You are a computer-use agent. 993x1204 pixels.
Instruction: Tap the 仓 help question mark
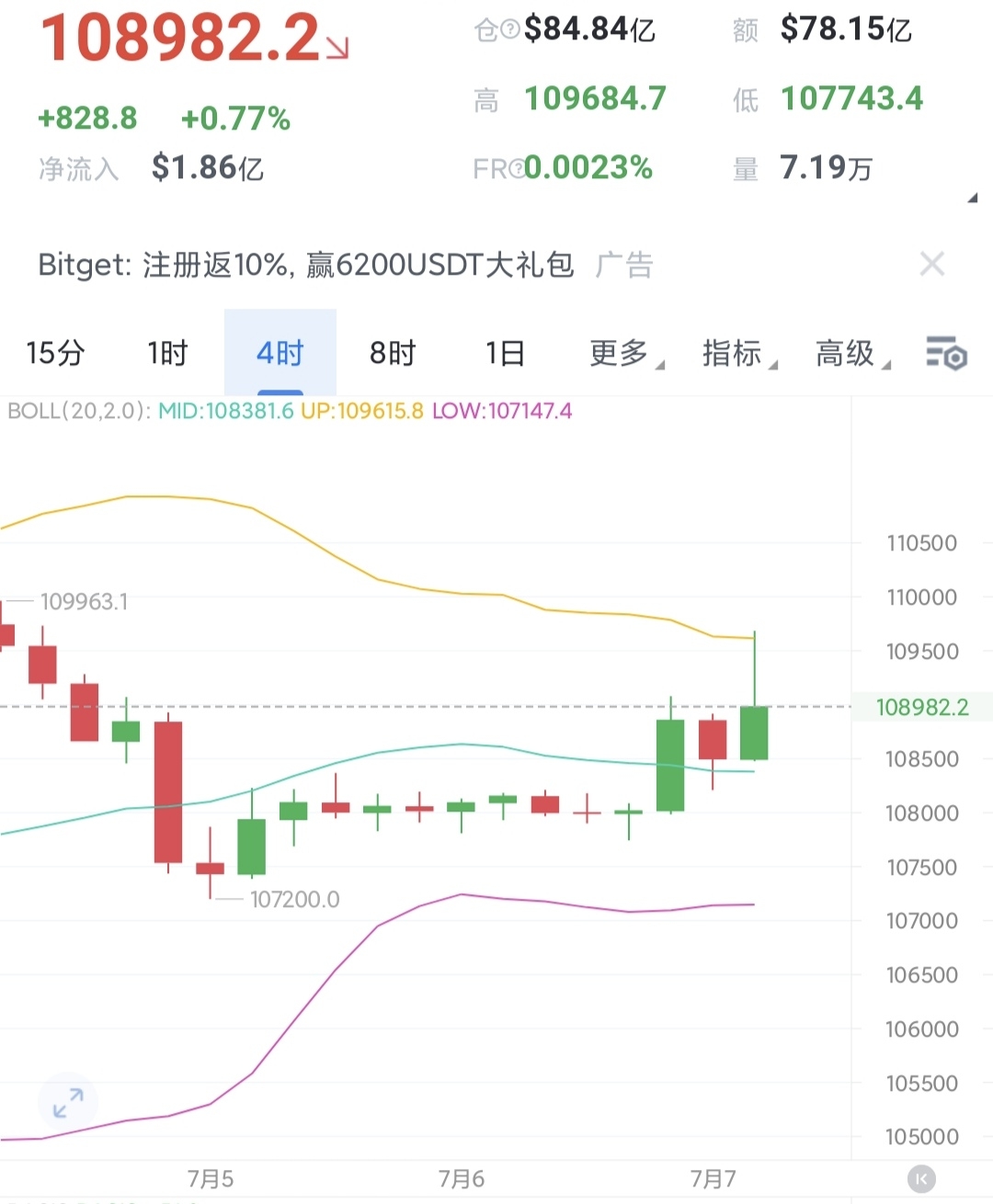[510, 30]
